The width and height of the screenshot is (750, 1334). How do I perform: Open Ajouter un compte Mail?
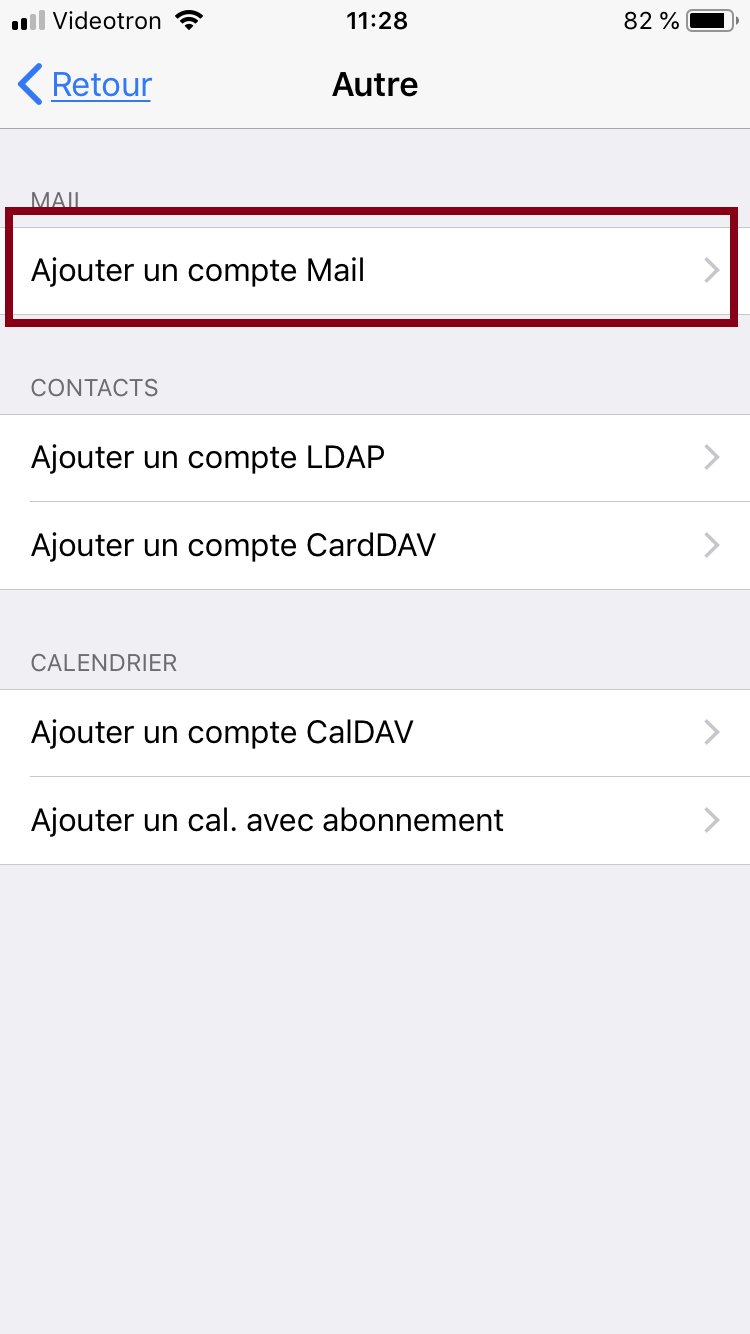(374, 270)
